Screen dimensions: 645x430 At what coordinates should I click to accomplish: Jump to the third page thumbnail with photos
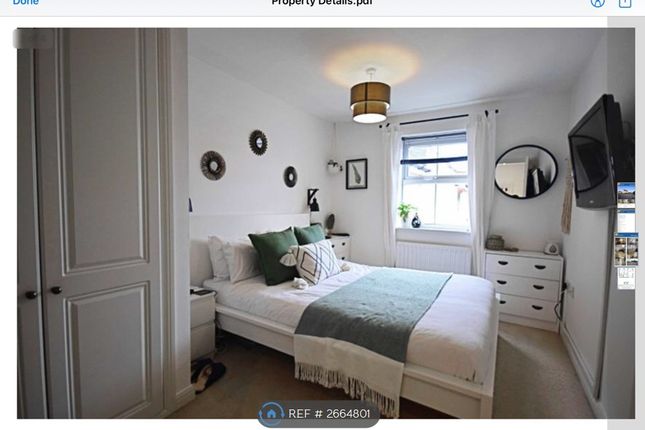click(626, 250)
